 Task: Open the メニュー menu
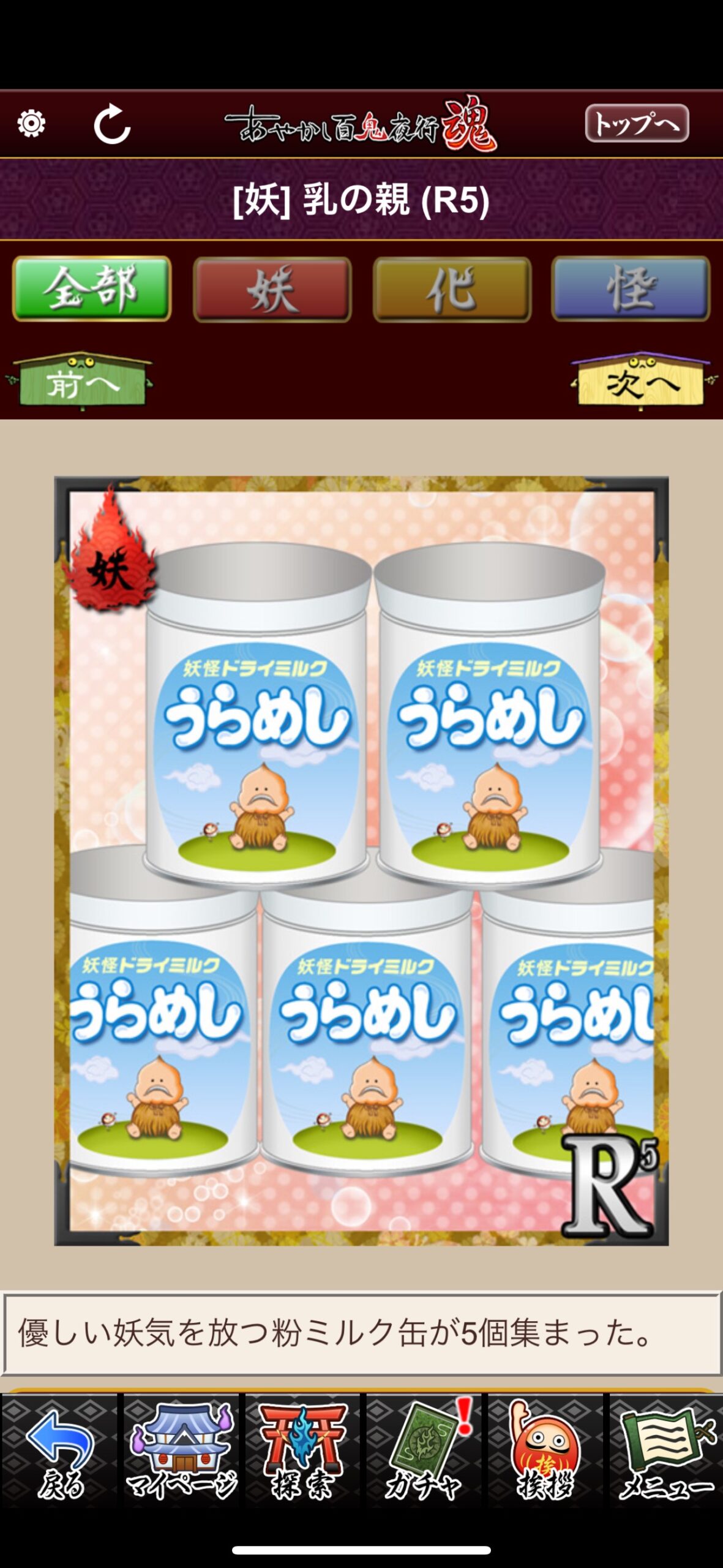(x=666, y=1452)
